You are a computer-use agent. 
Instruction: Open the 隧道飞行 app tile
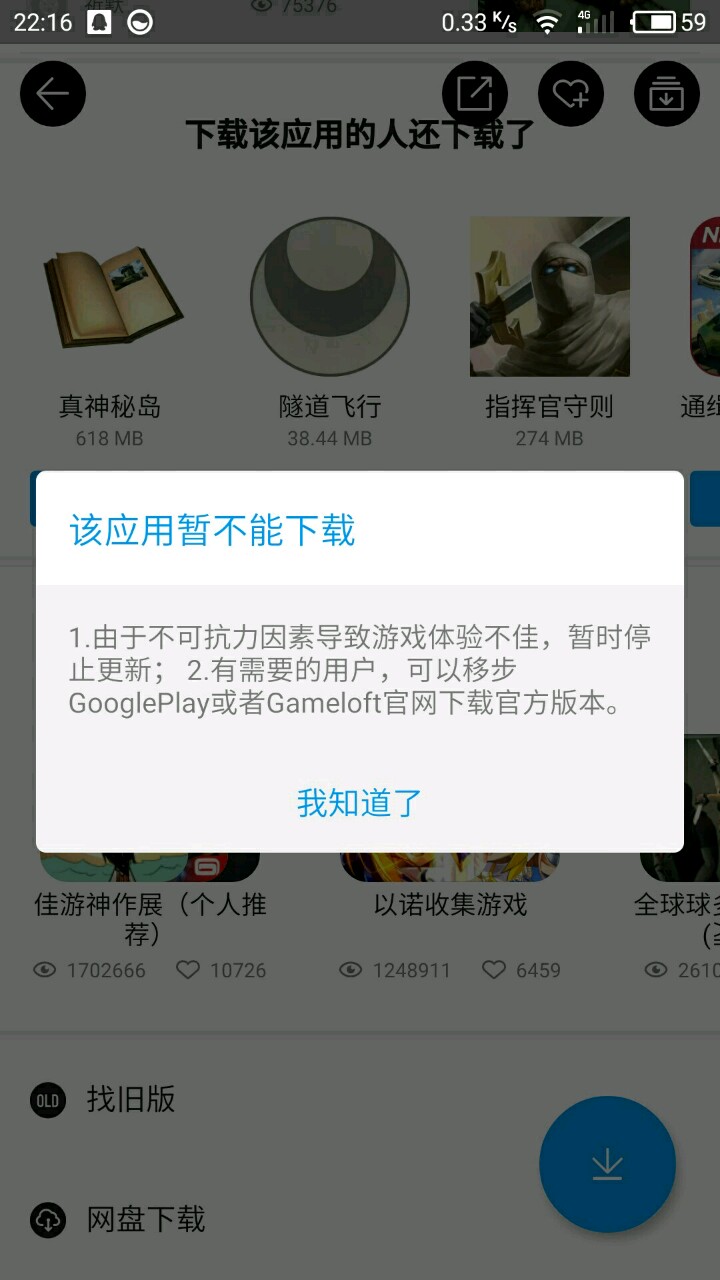[330, 332]
